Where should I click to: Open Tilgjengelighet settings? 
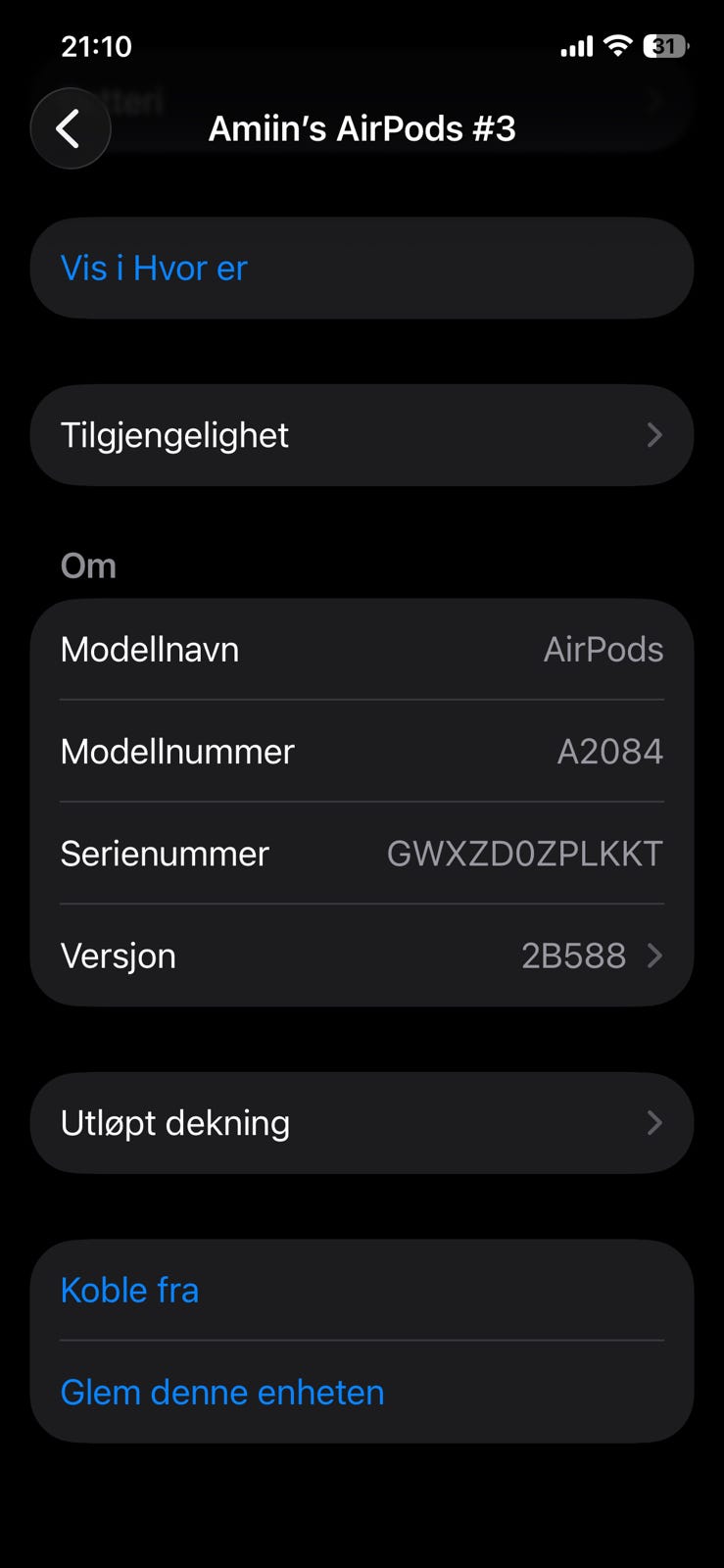click(x=362, y=435)
